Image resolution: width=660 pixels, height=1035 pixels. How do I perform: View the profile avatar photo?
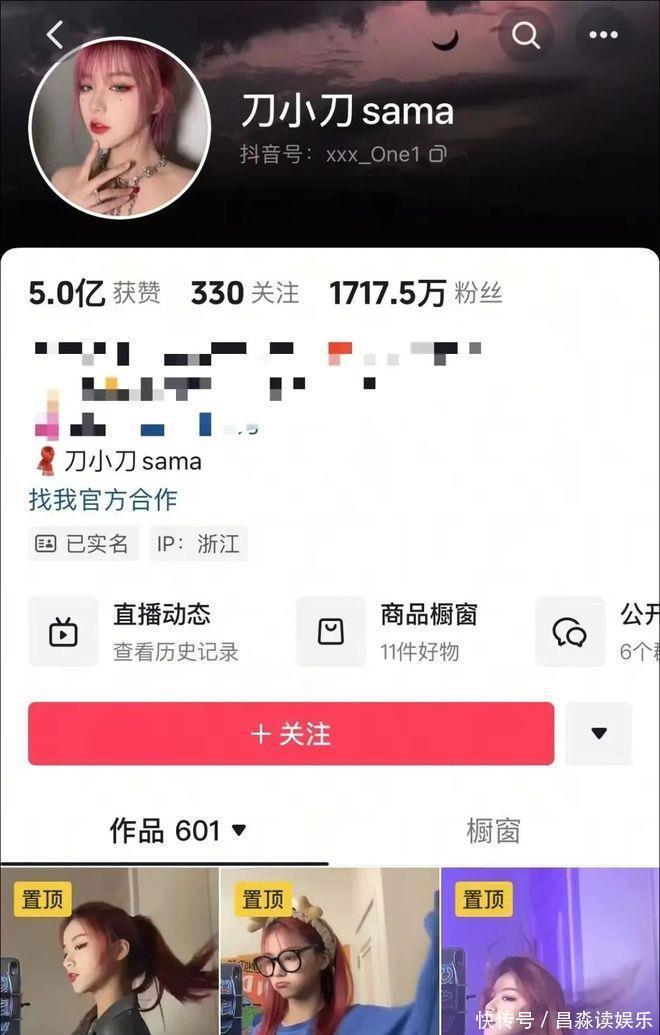tap(120, 127)
